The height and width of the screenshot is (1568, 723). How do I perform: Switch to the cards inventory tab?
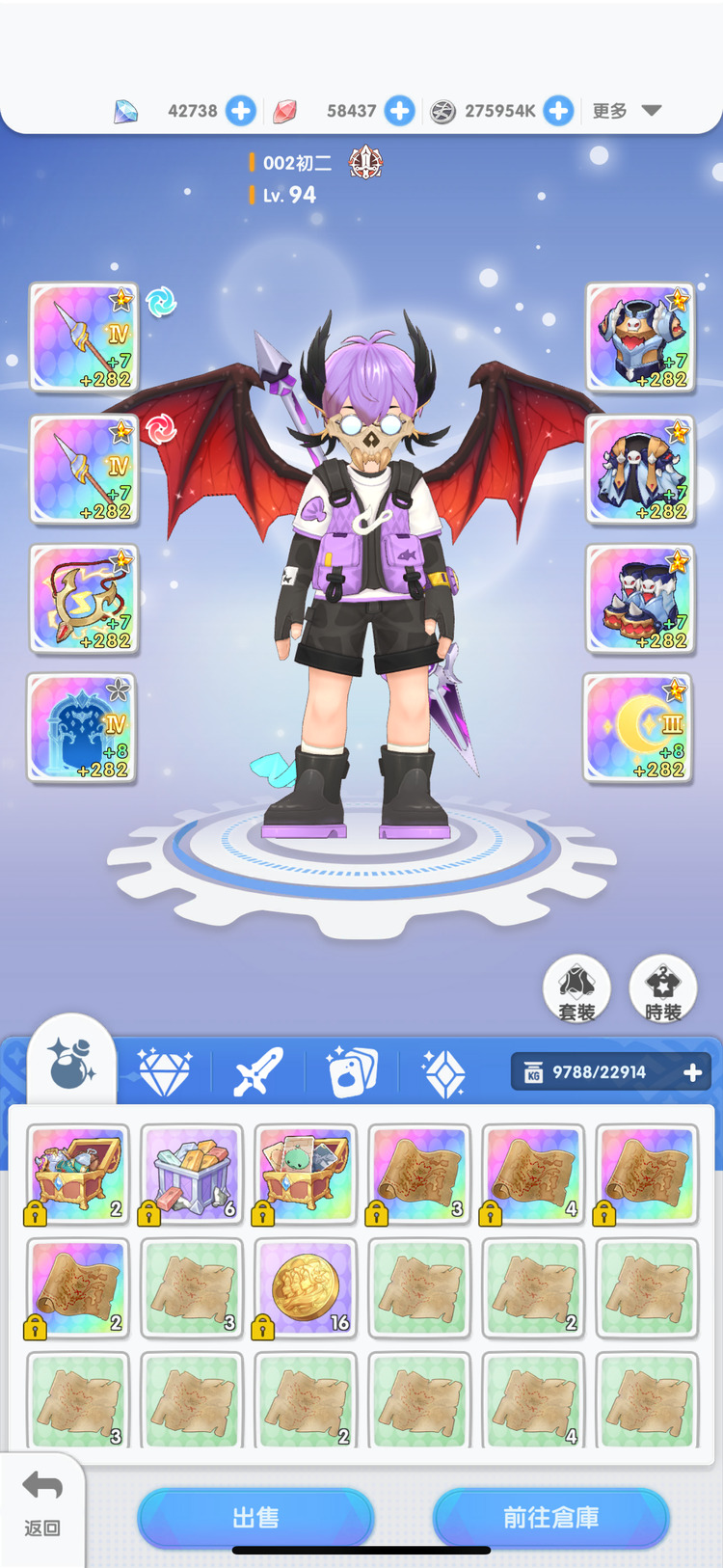352,1072
